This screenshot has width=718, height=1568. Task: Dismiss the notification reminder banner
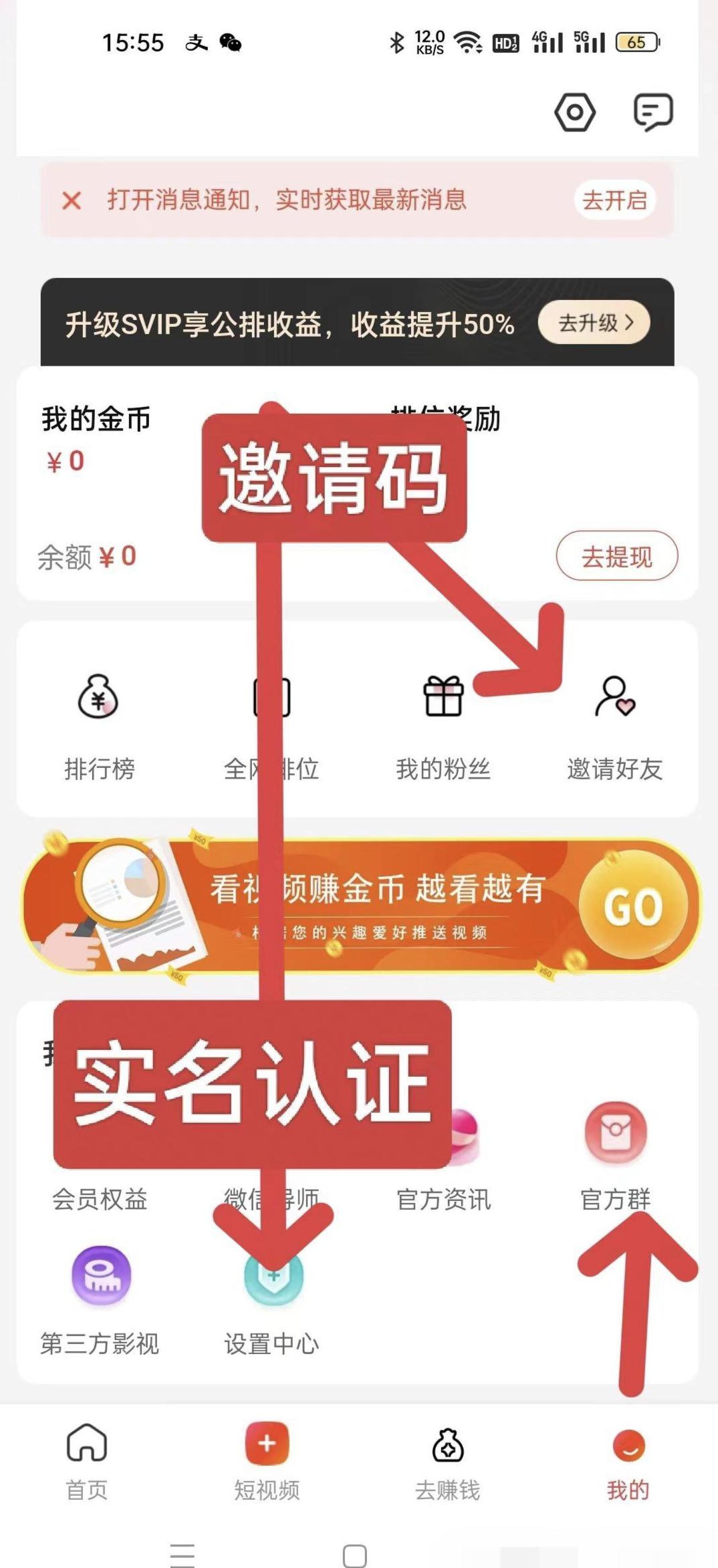72,201
